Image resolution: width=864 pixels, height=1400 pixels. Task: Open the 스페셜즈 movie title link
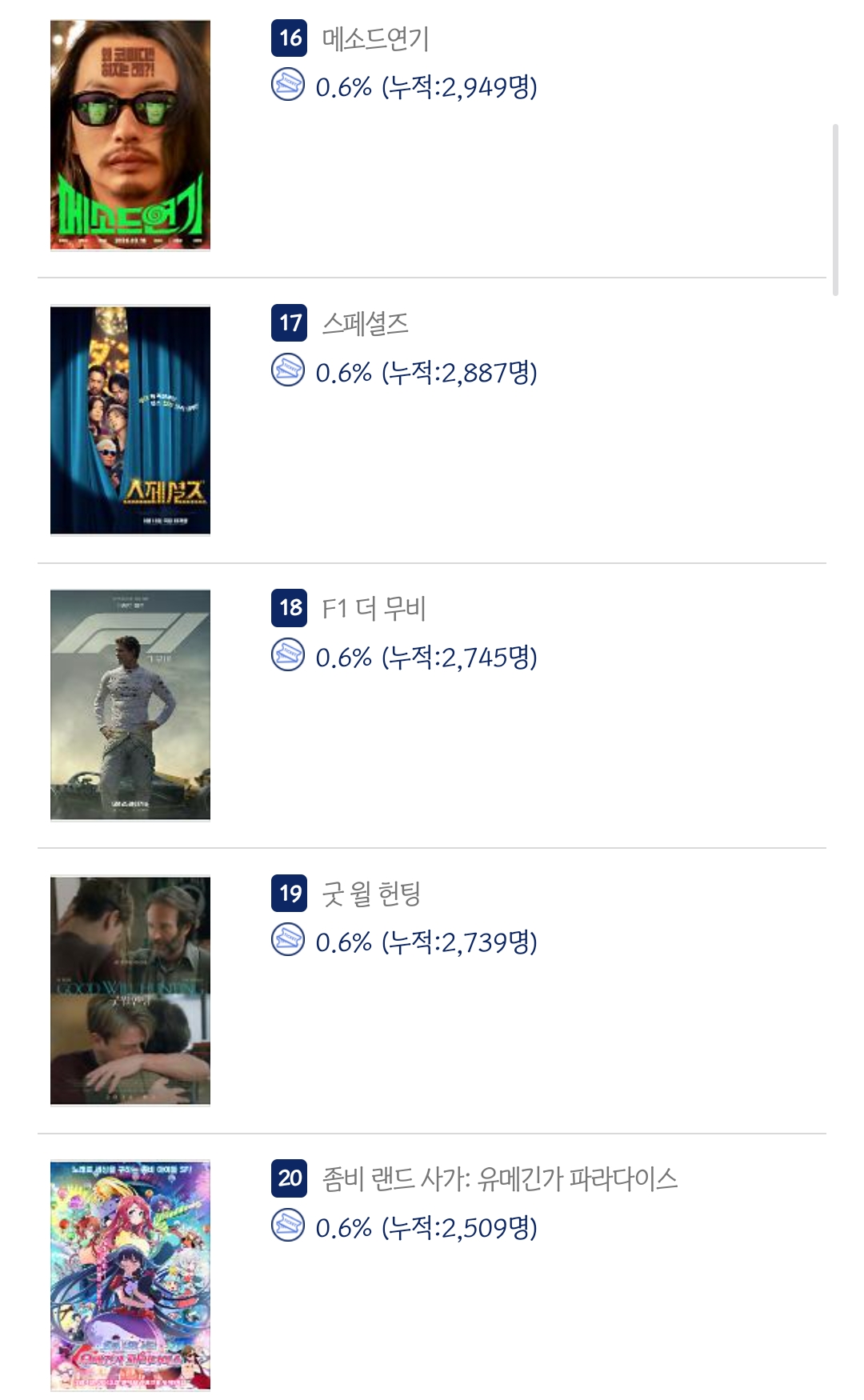coord(365,324)
